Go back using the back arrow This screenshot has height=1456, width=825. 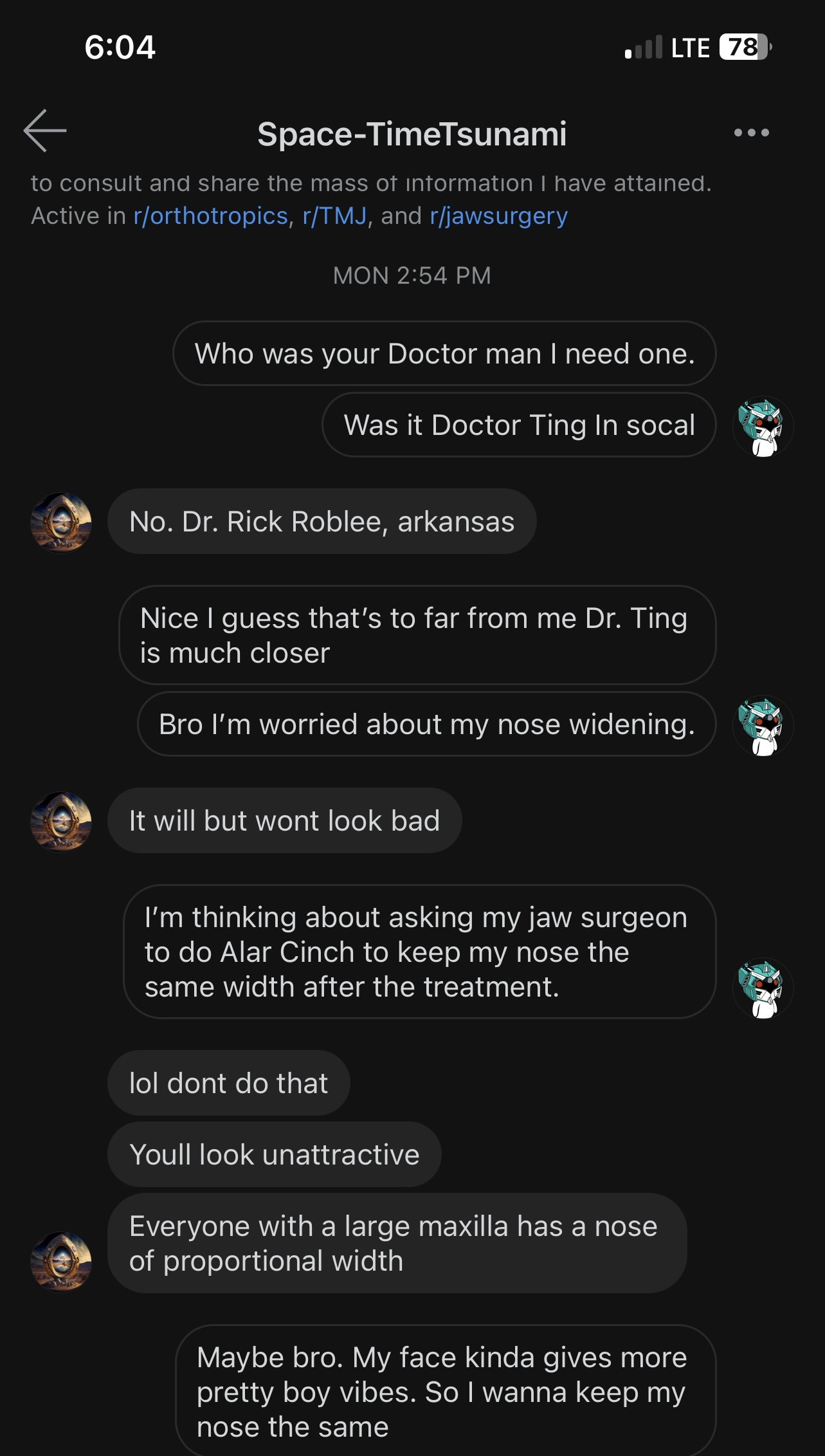(x=45, y=131)
